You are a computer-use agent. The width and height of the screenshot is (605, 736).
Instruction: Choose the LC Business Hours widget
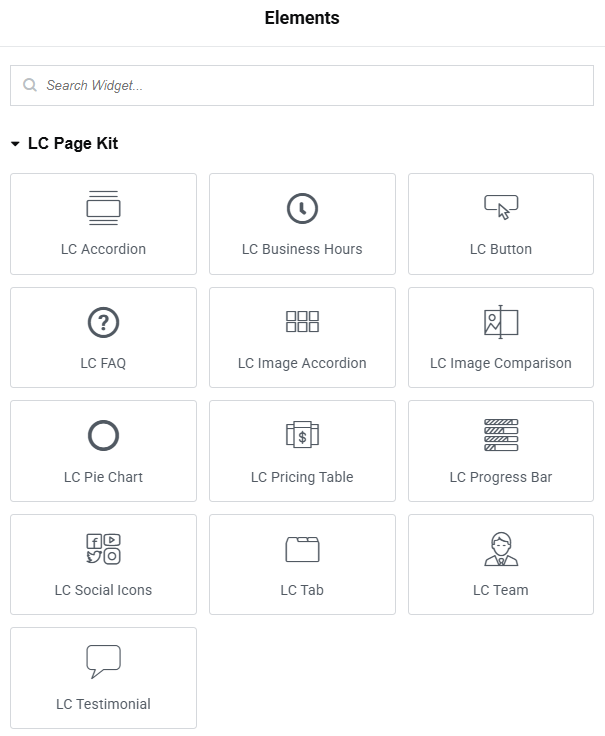coord(302,224)
